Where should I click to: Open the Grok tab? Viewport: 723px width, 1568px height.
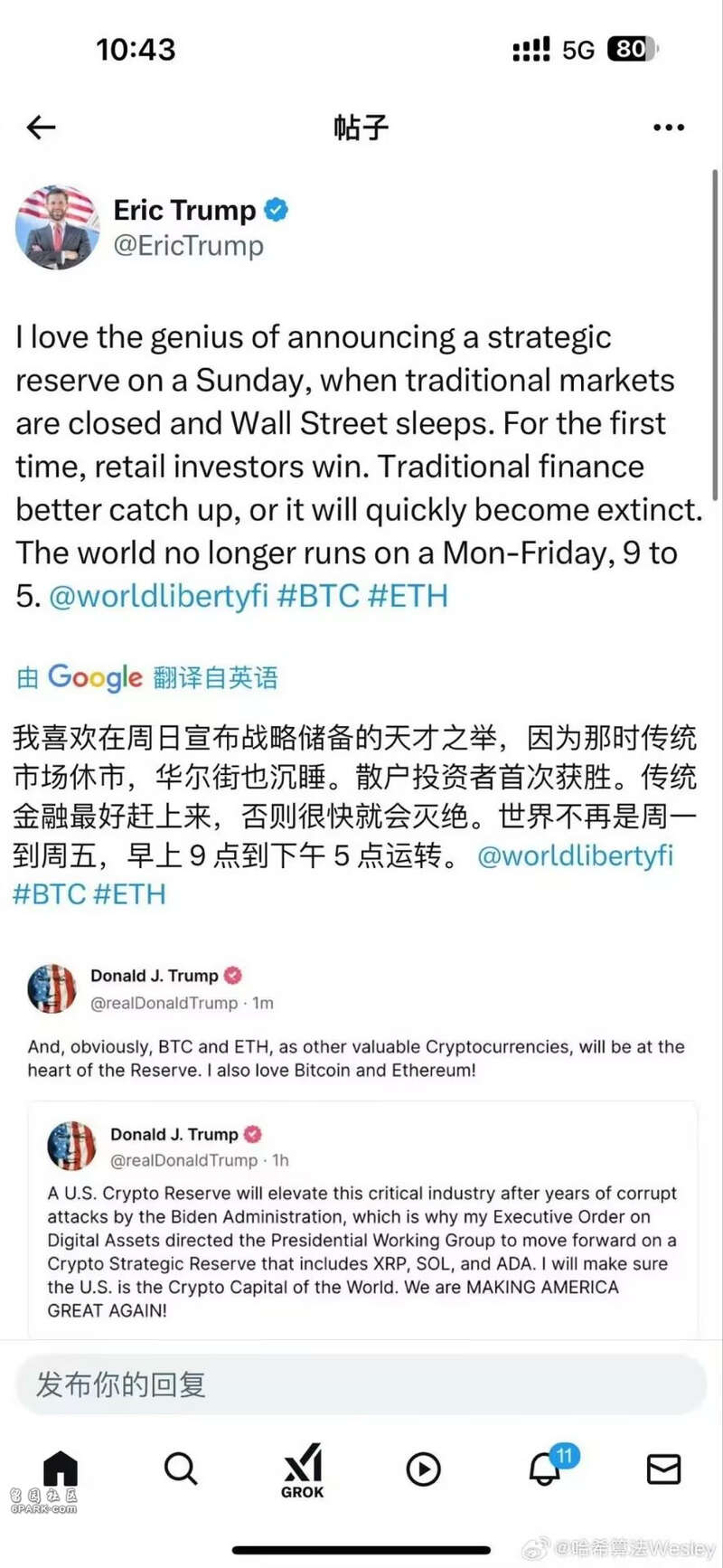(x=302, y=1471)
